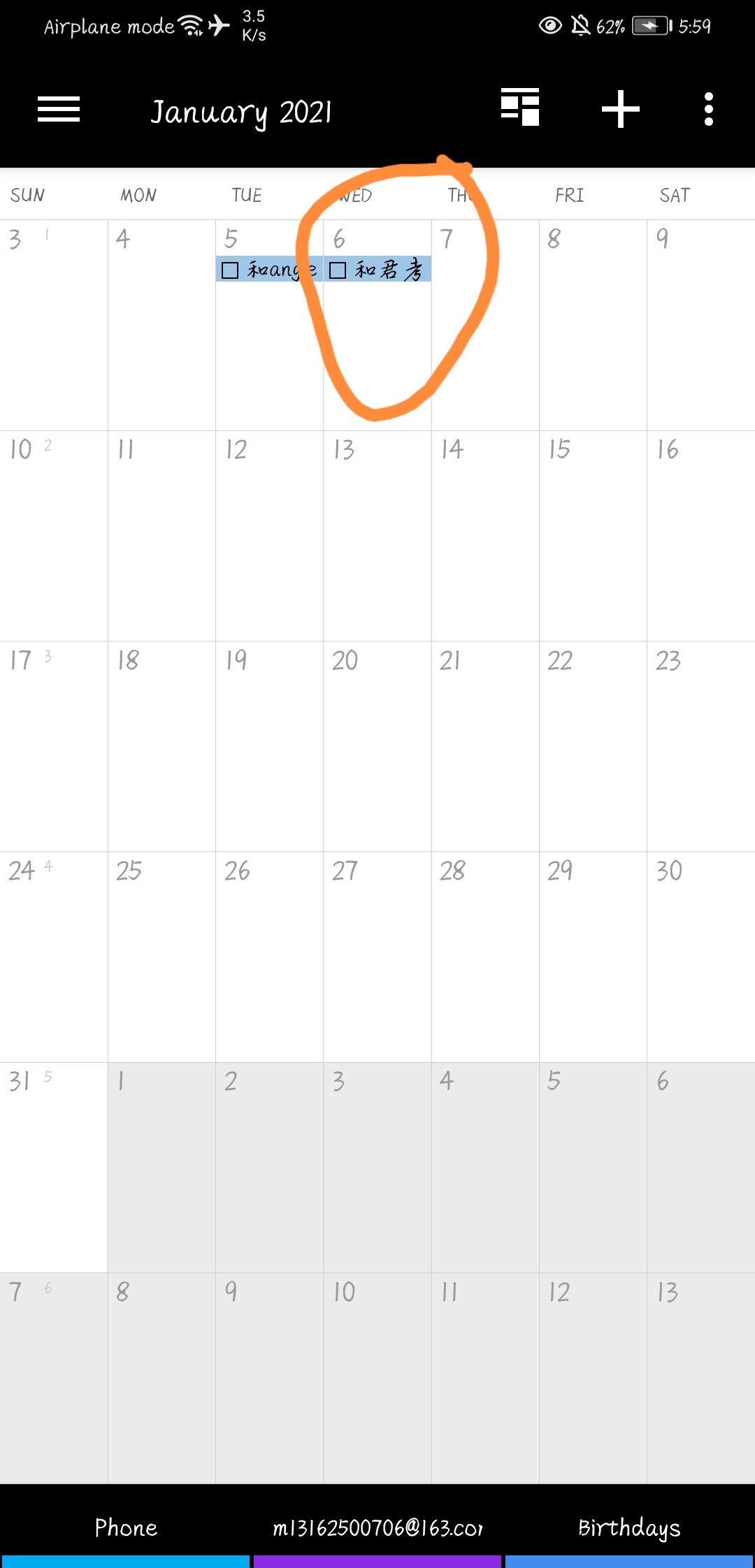Check the task box on January 5
This screenshot has height=1568, width=755.
click(230, 270)
